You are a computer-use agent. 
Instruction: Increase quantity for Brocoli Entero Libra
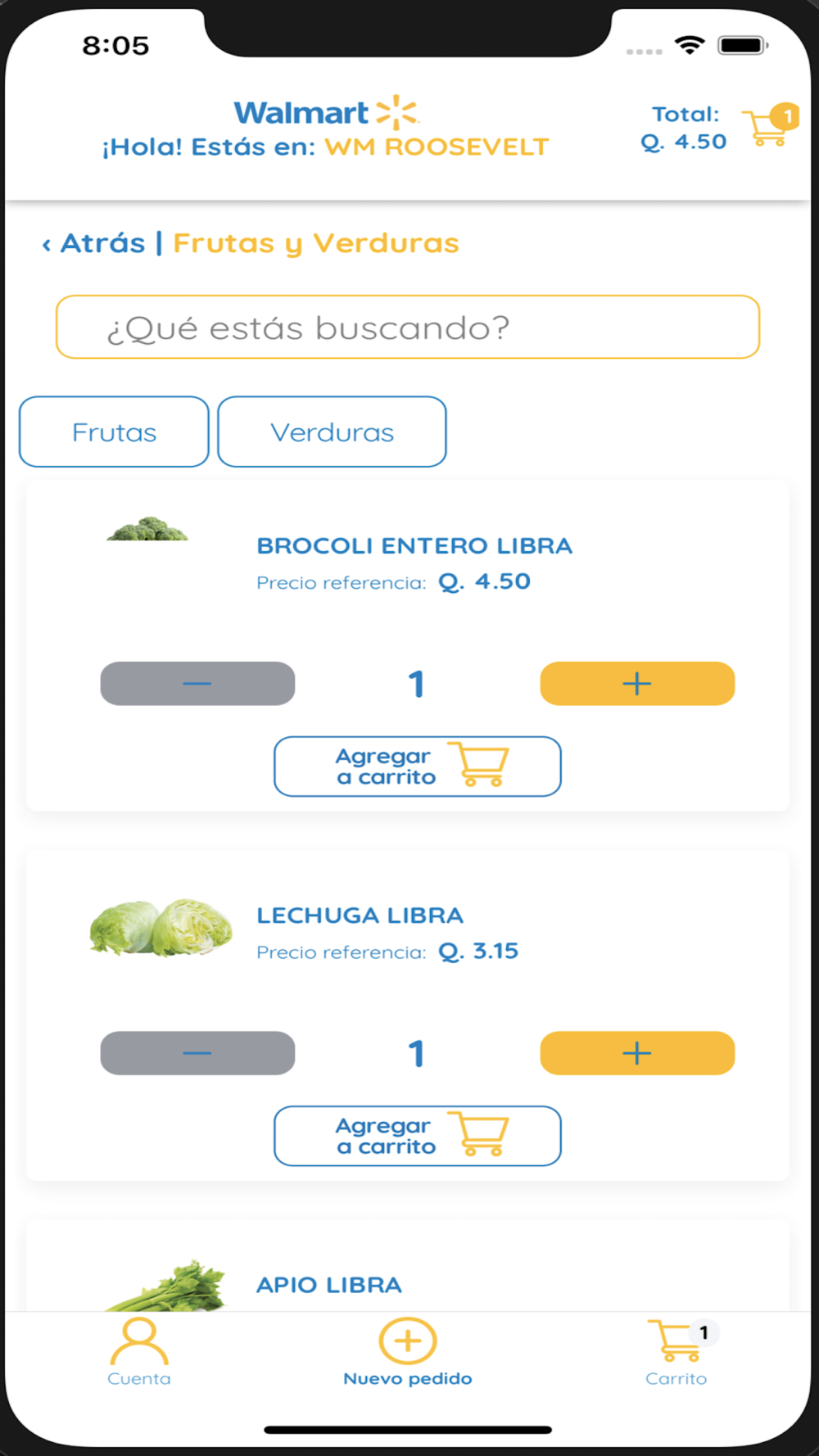coord(637,683)
